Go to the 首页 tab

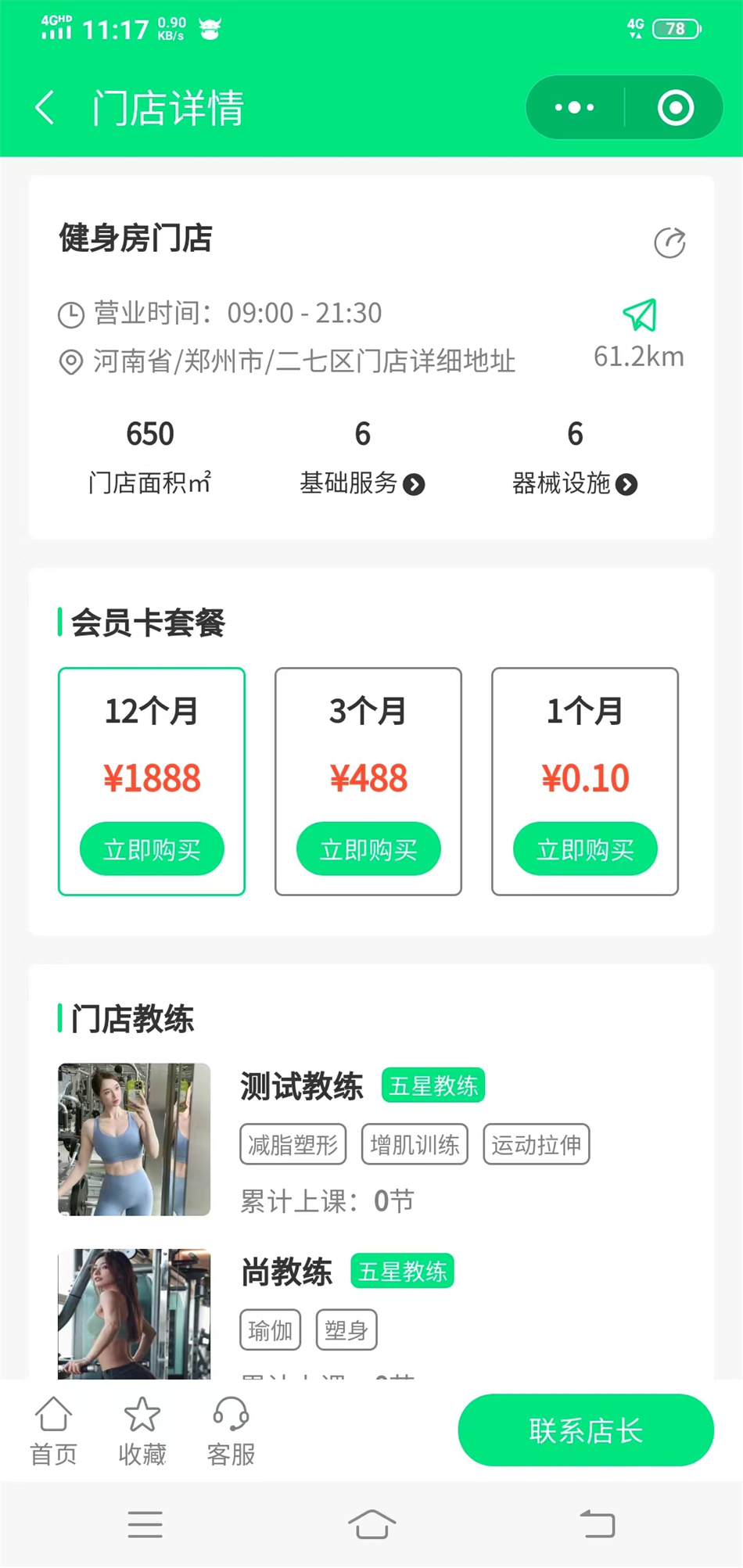pos(53,1431)
